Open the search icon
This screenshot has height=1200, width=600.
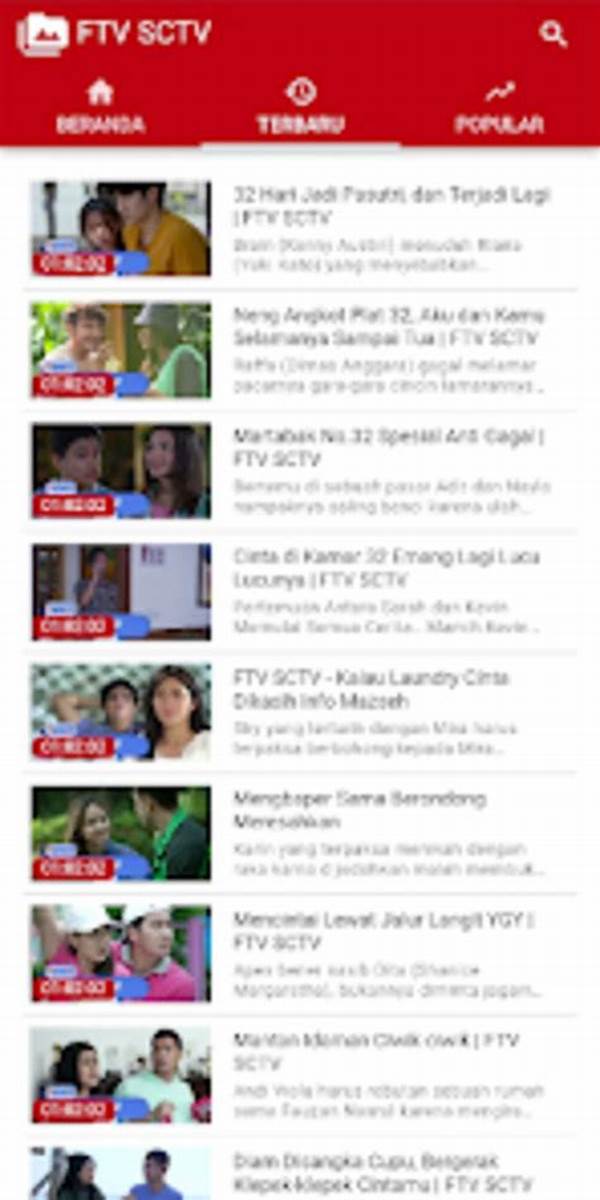[x=553, y=34]
